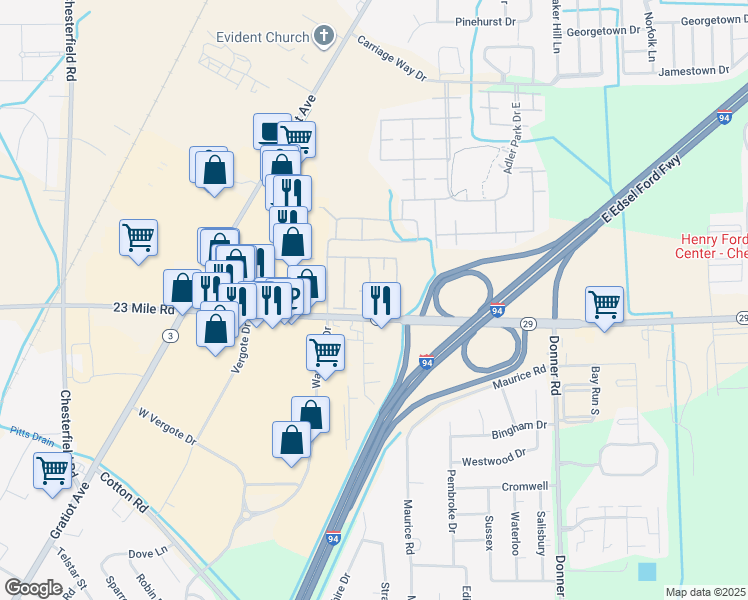The width and height of the screenshot is (748, 600).
Task: Open the cart marker just south of 23 Mile Rd
Action: [x=325, y=351]
